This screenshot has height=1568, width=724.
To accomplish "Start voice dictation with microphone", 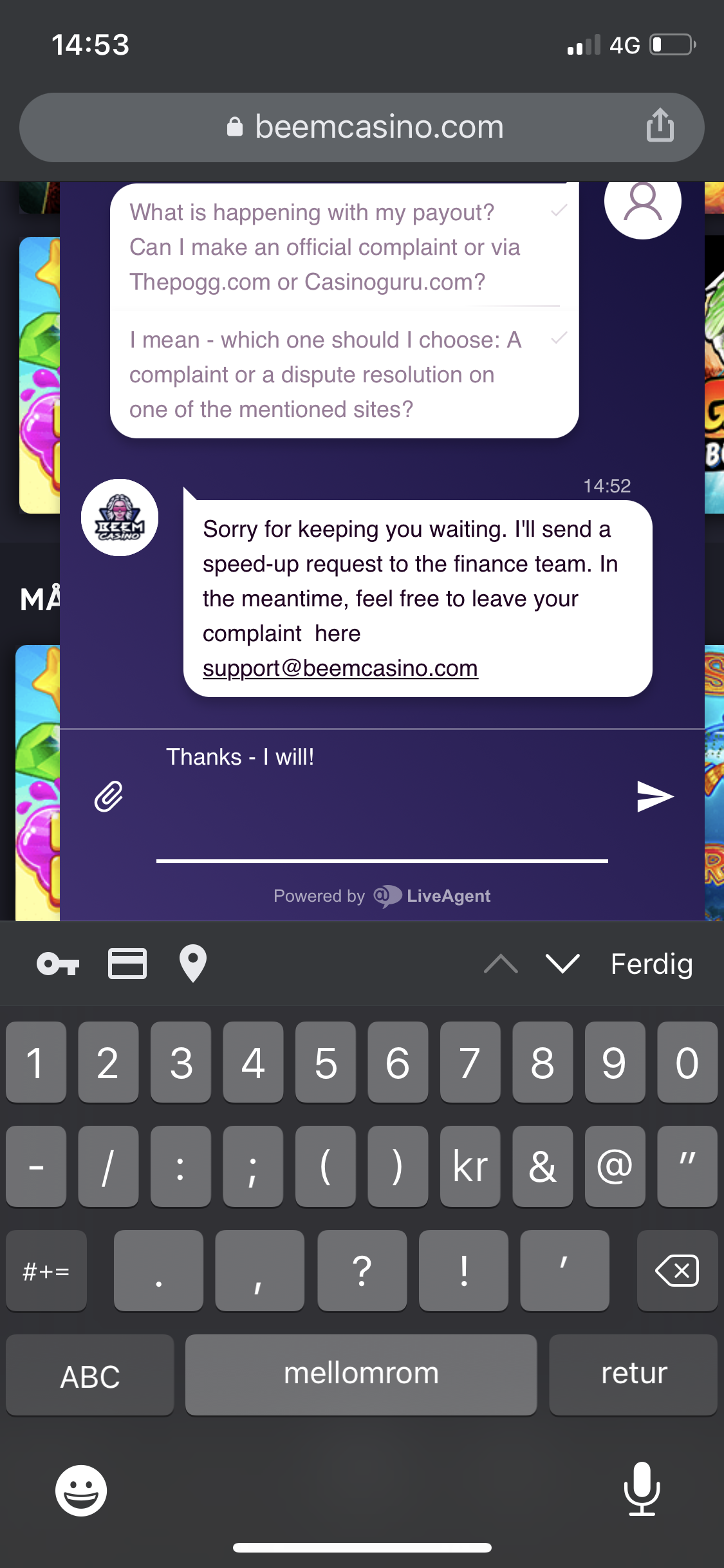I will point(642,1489).
